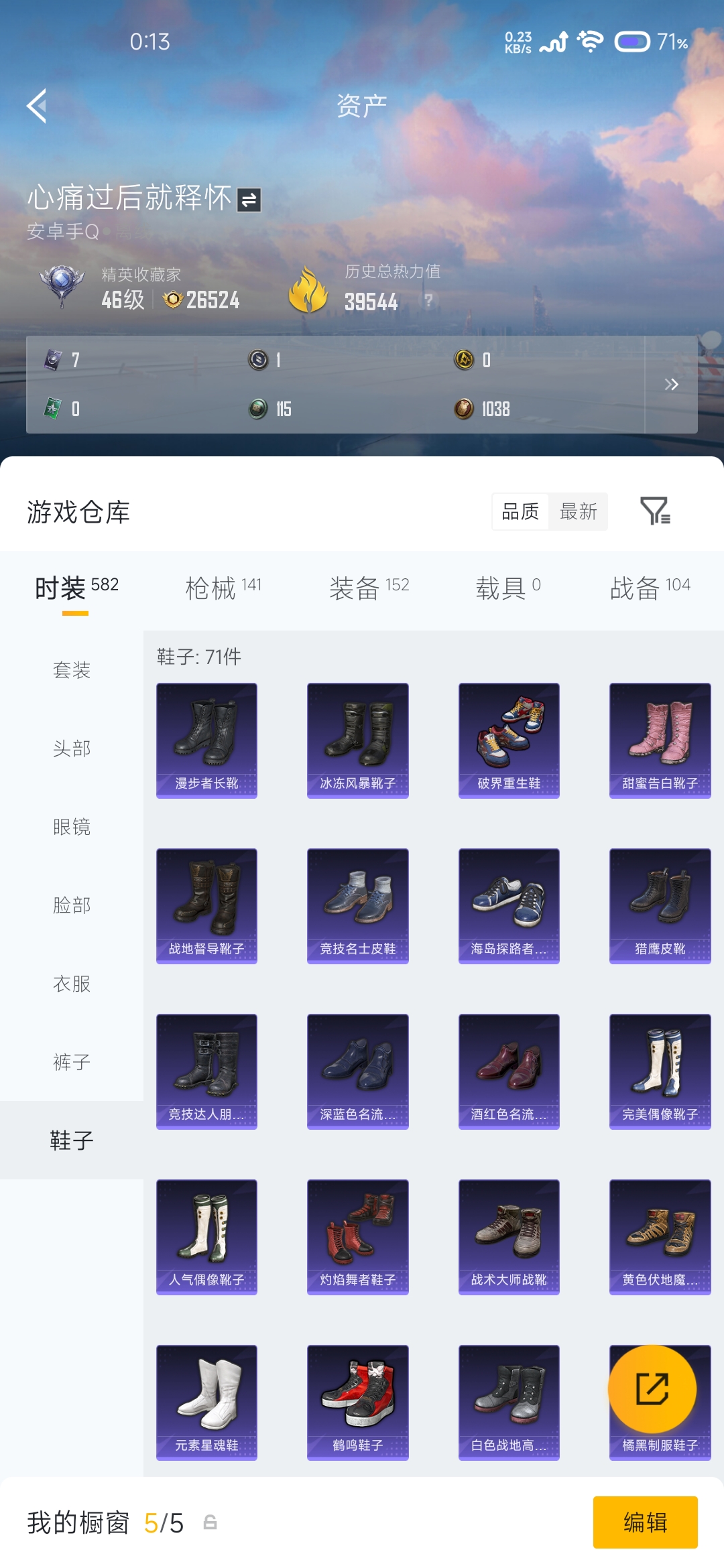The image size is (724, 1568).
Task: Sort items by 最新
Action: click(x=578, y=512)
